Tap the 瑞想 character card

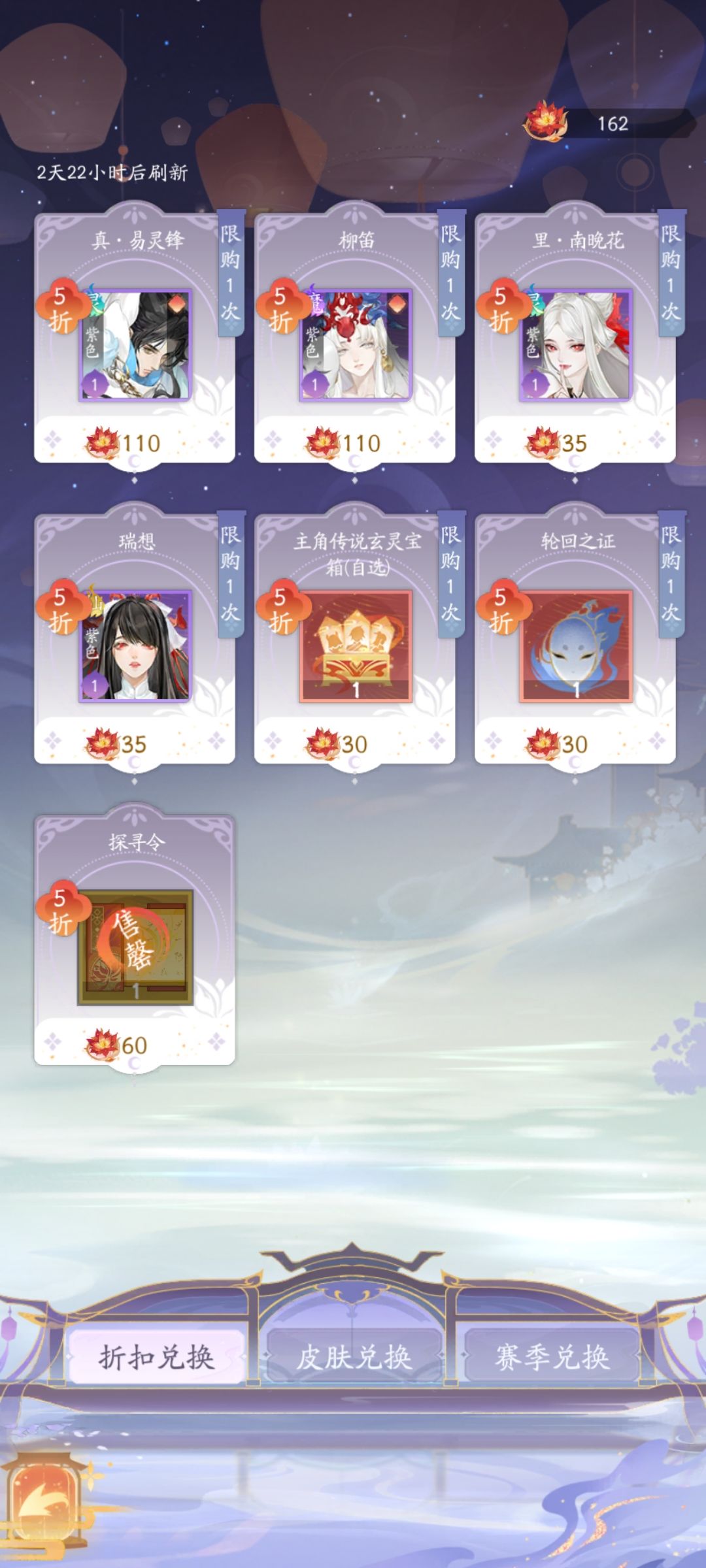point(135,638)
